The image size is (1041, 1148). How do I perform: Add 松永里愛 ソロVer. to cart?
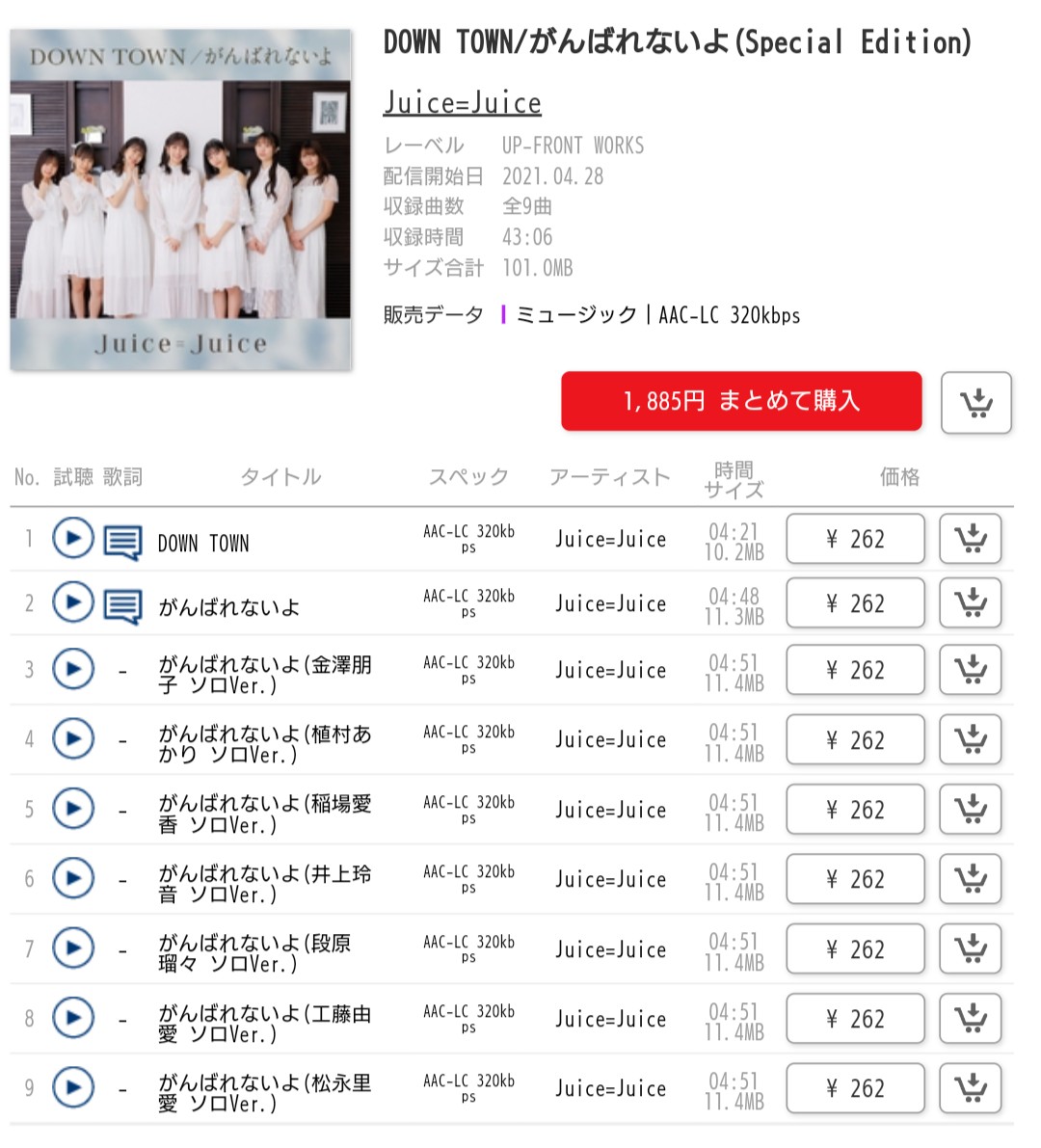click(971, 1088)
